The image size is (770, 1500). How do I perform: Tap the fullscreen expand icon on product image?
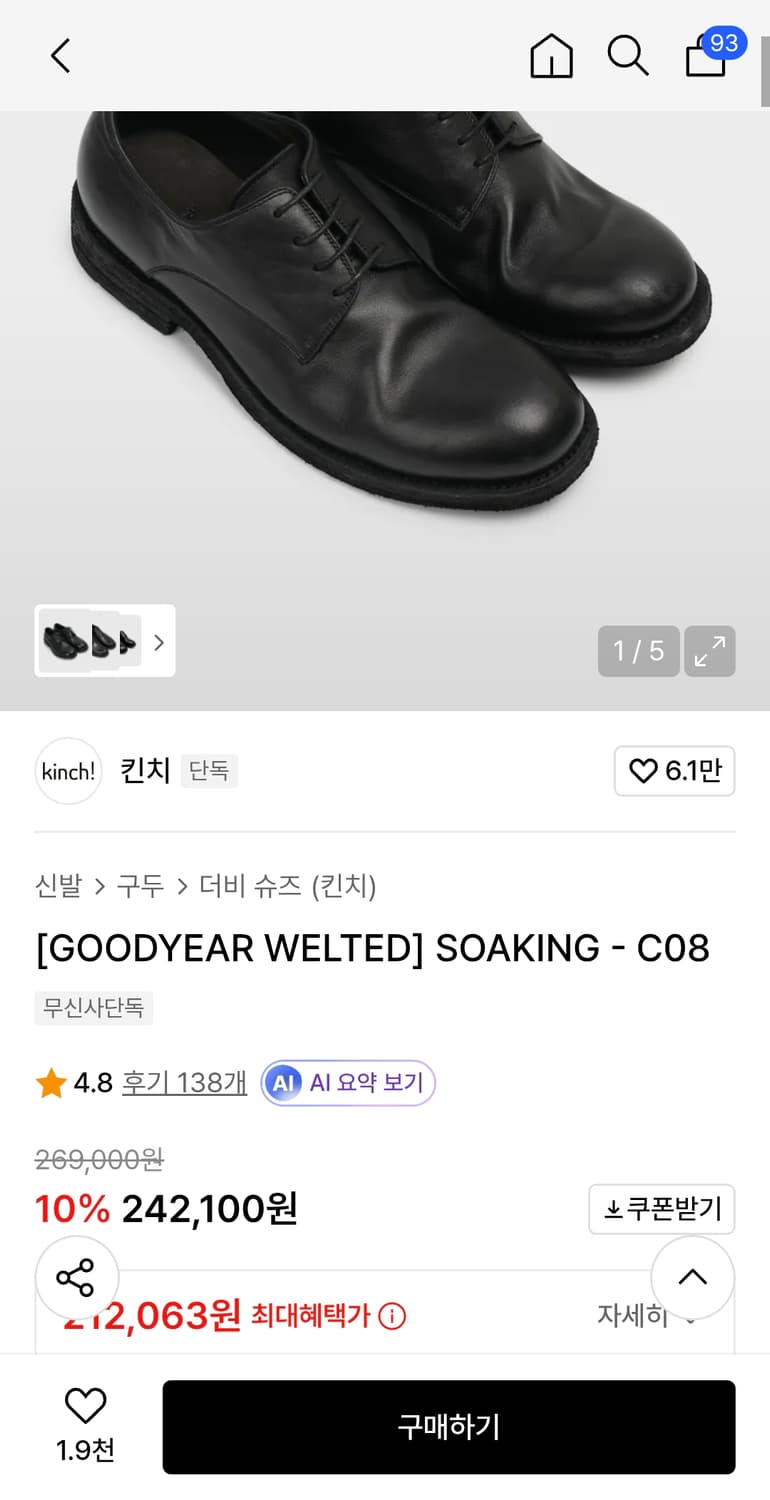(710, 651)
